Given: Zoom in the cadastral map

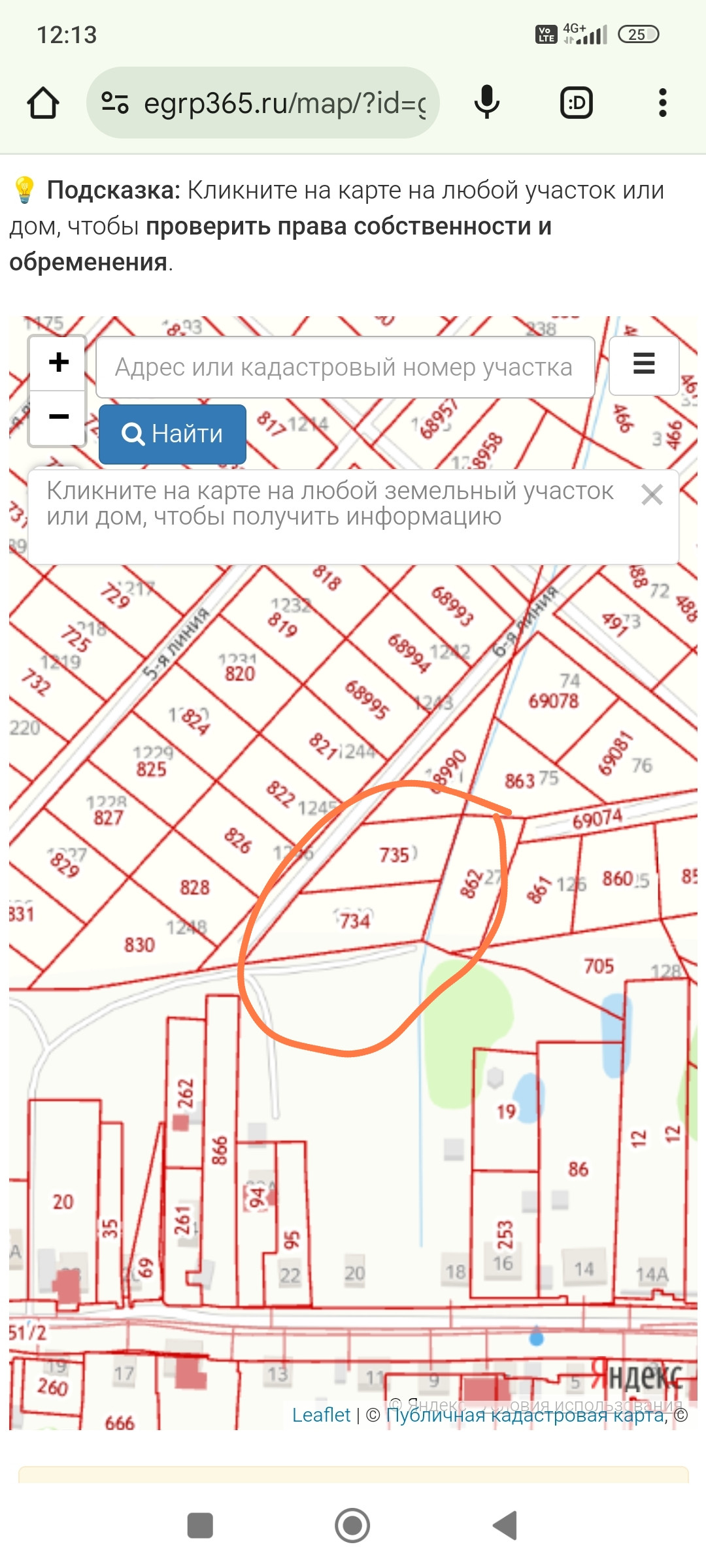Looking at the screenshot, I should [58, 363].
